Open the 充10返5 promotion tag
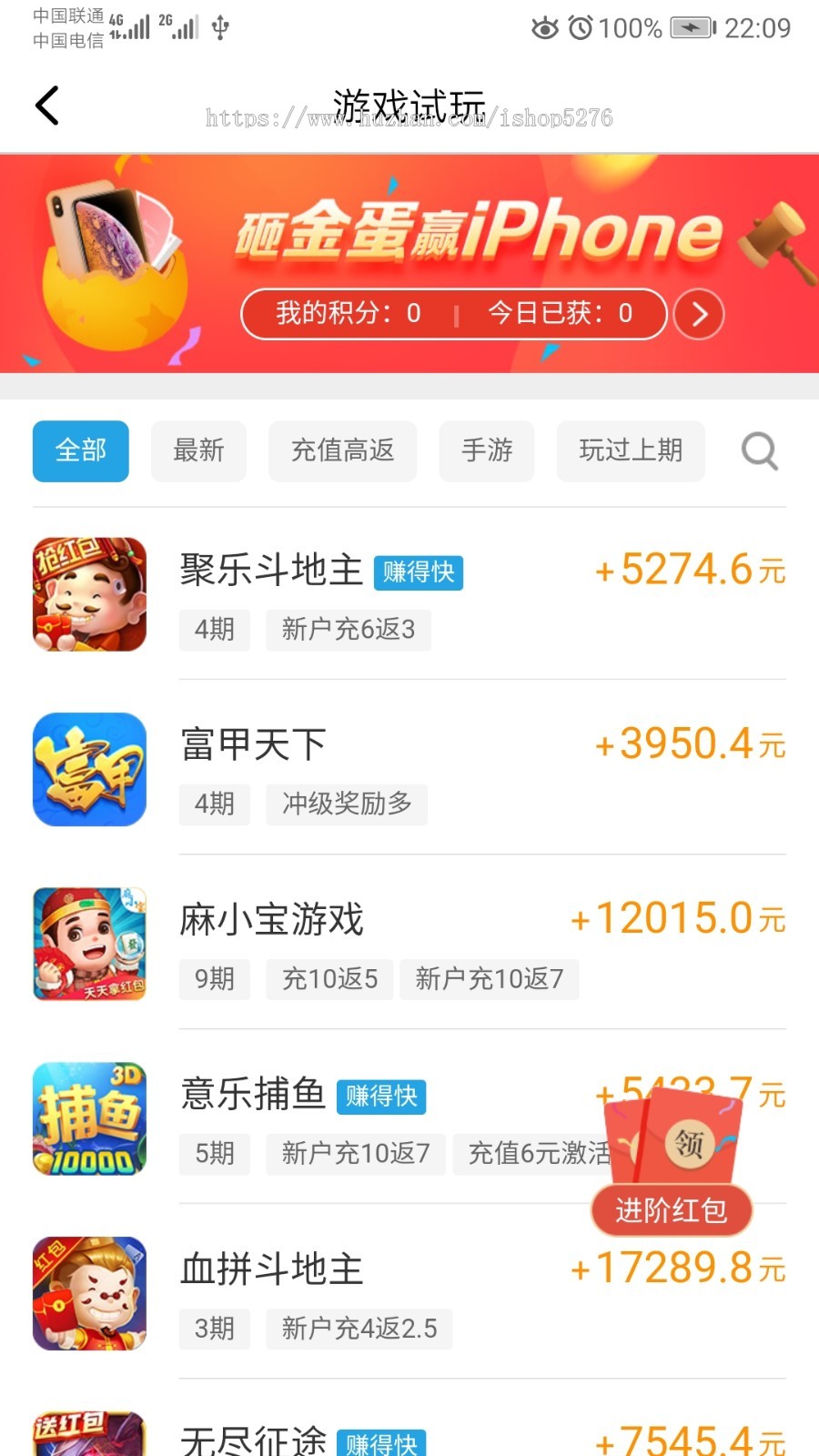 (329, 979)
